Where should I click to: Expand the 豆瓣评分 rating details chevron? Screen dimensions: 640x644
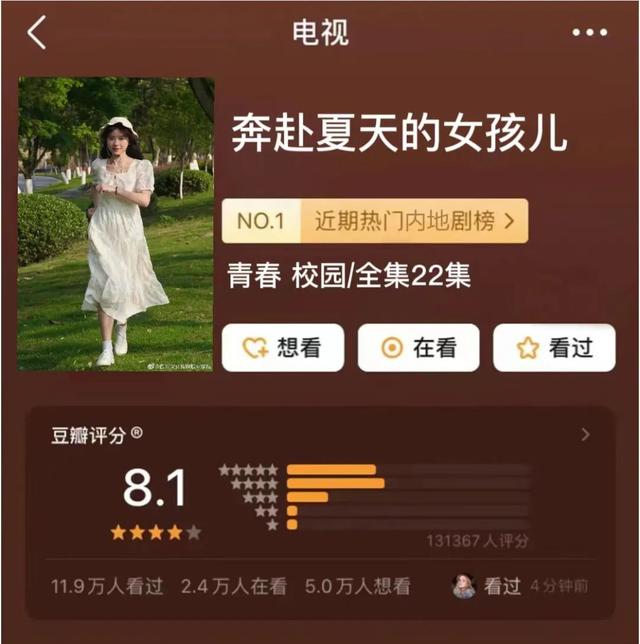point(586,435)
